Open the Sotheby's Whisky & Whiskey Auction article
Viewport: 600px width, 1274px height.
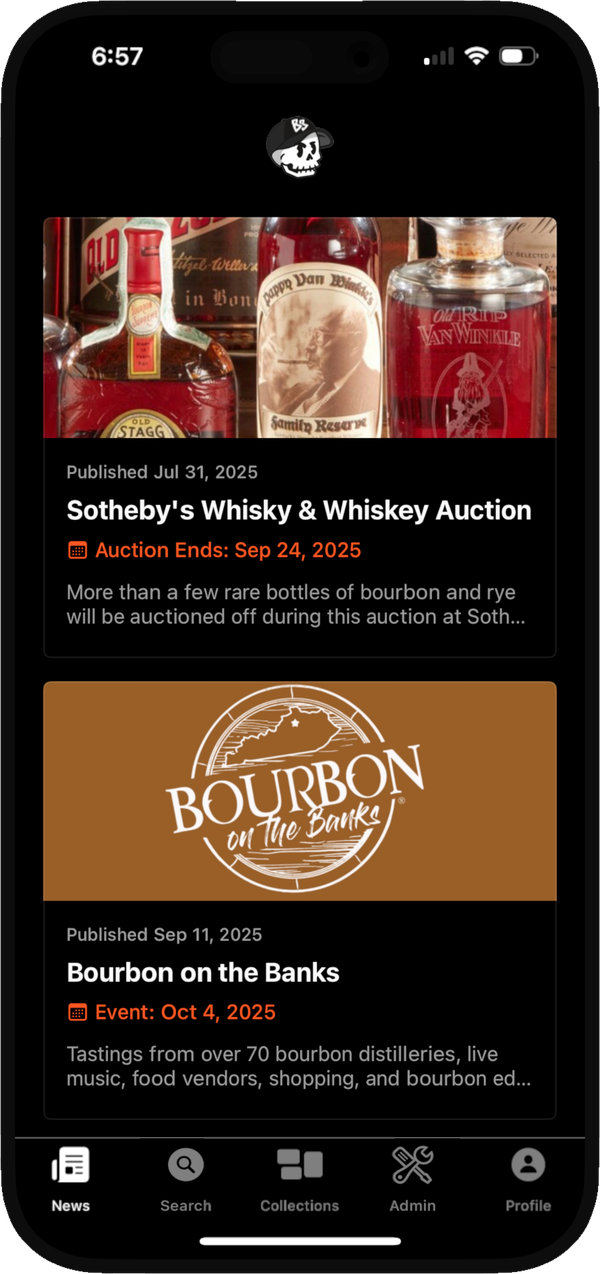pyautogui.click(x=299, y=510)
